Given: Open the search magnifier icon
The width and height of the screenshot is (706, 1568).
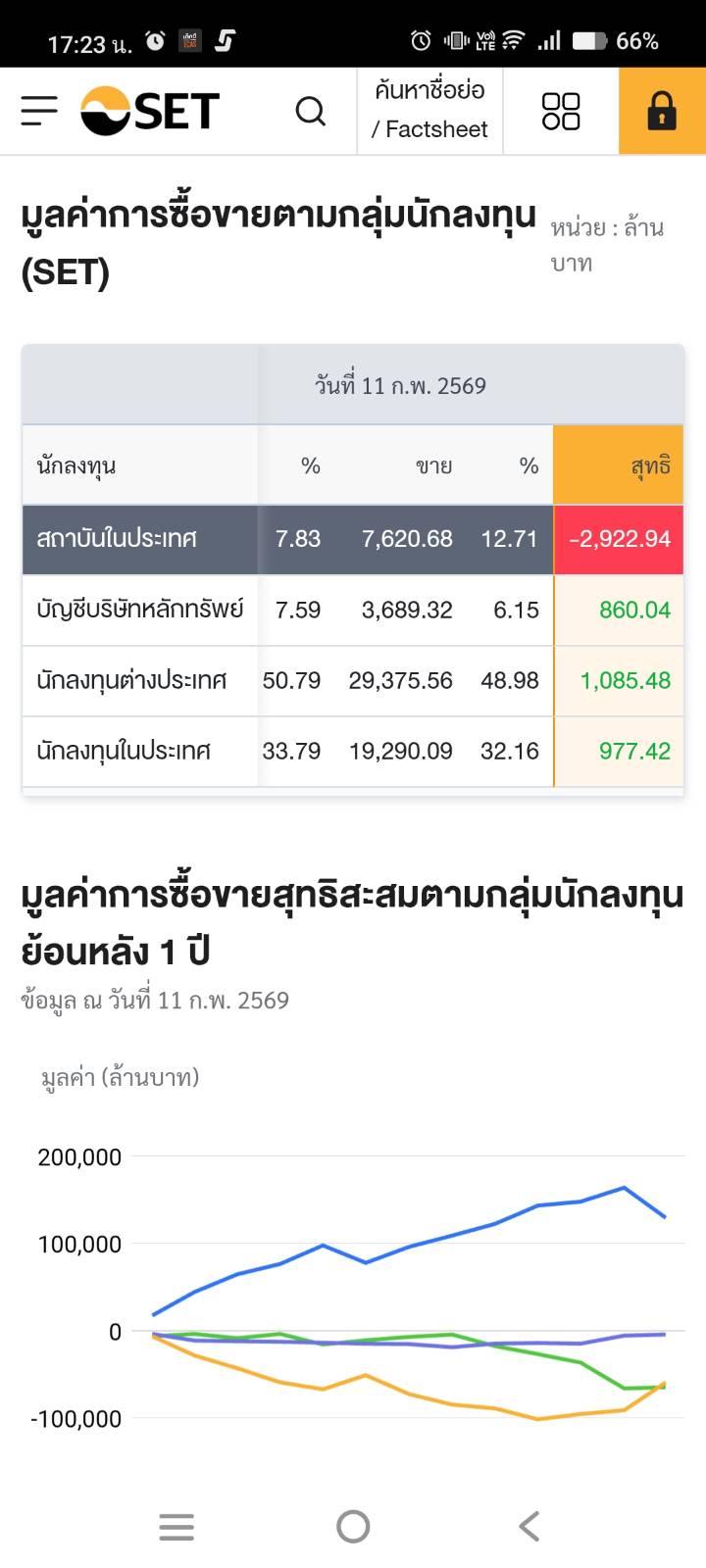Looking at the screenshot, I should pos(311,112).
